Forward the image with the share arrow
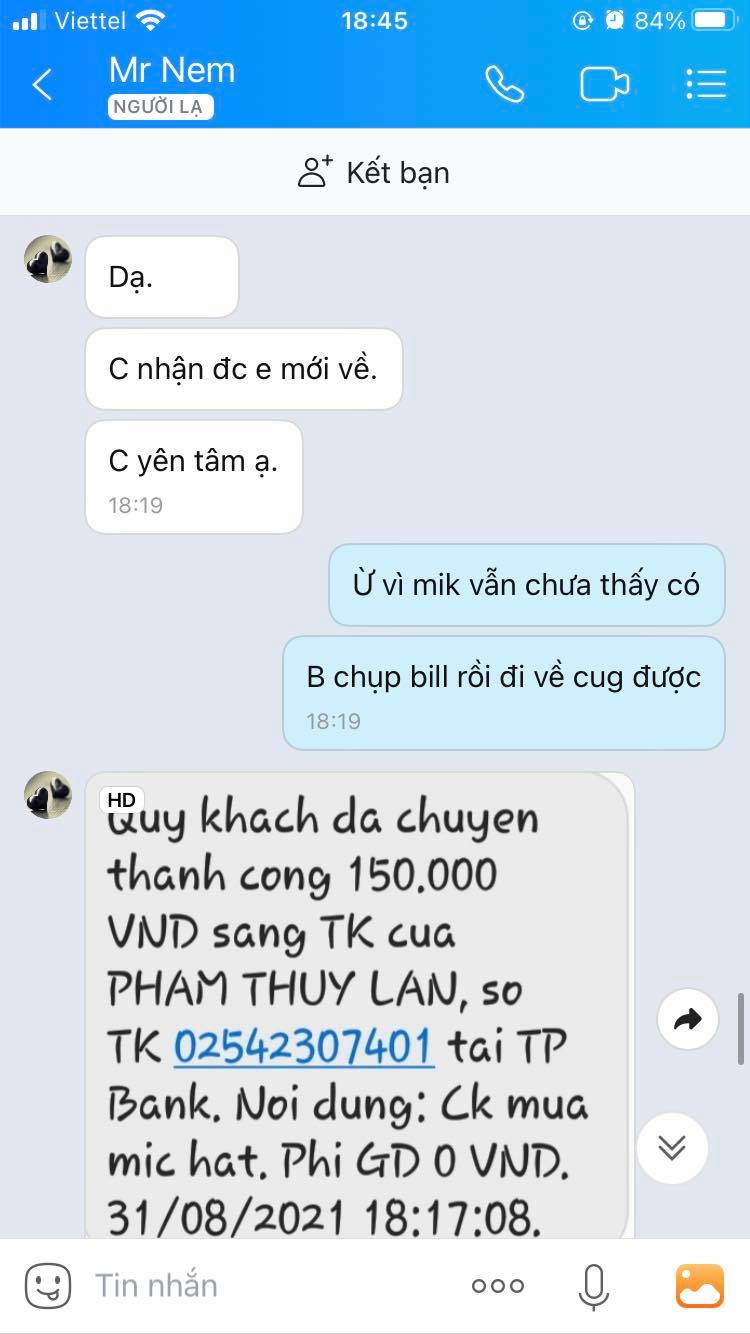The height and width of the screenshot is (1334, 750). pyautogui.click(x=688, y=1019)
